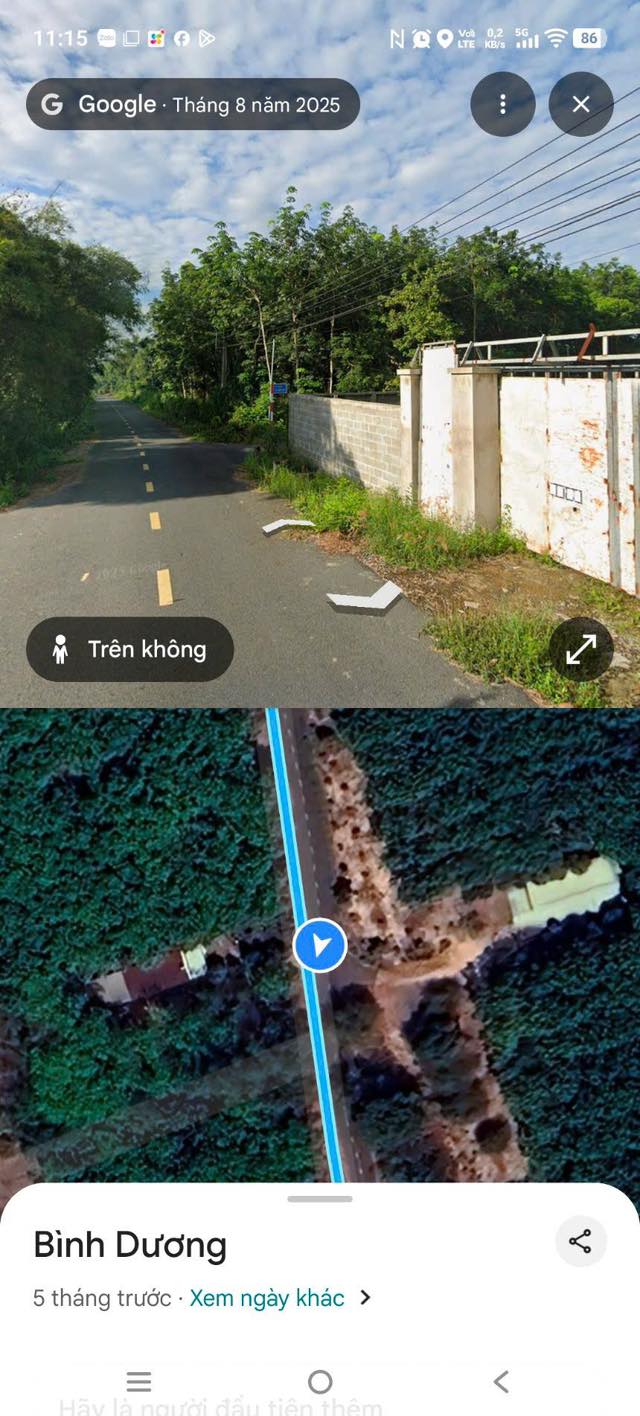Tap the Trên không aerial view button
640x1416 pixels.
pos(130,649)
